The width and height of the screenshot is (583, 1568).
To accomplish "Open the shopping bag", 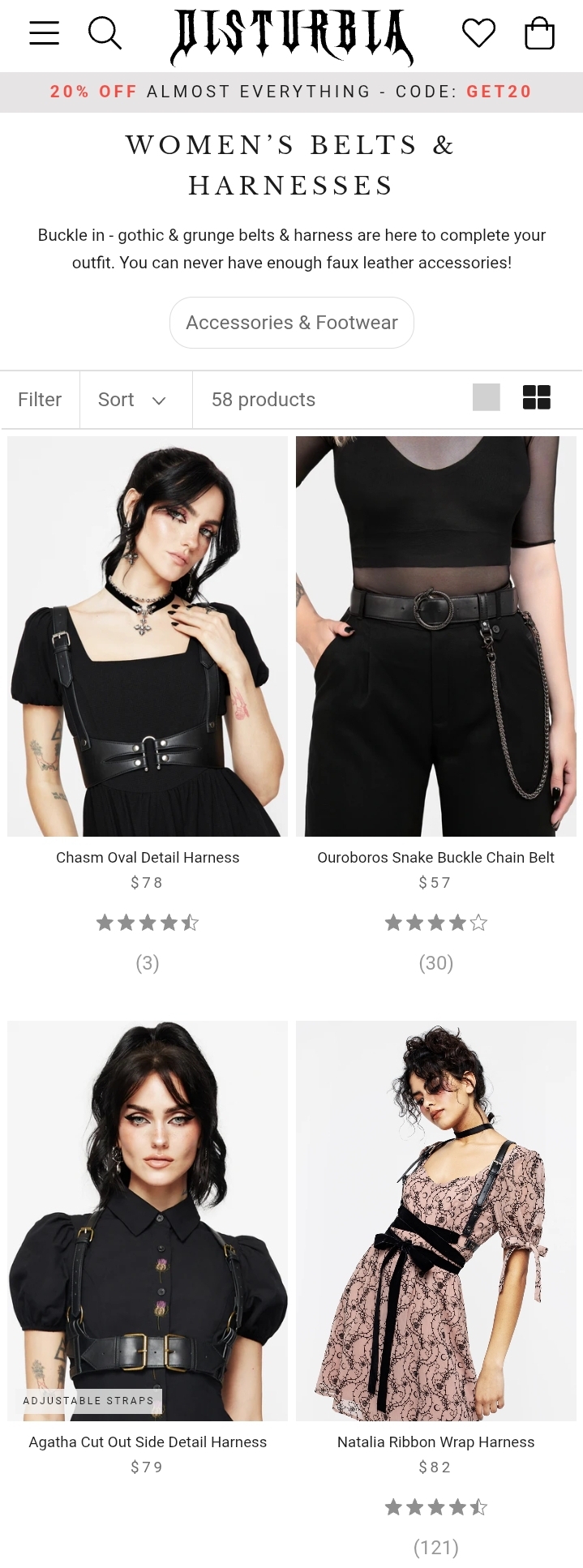I will point(539,34).
